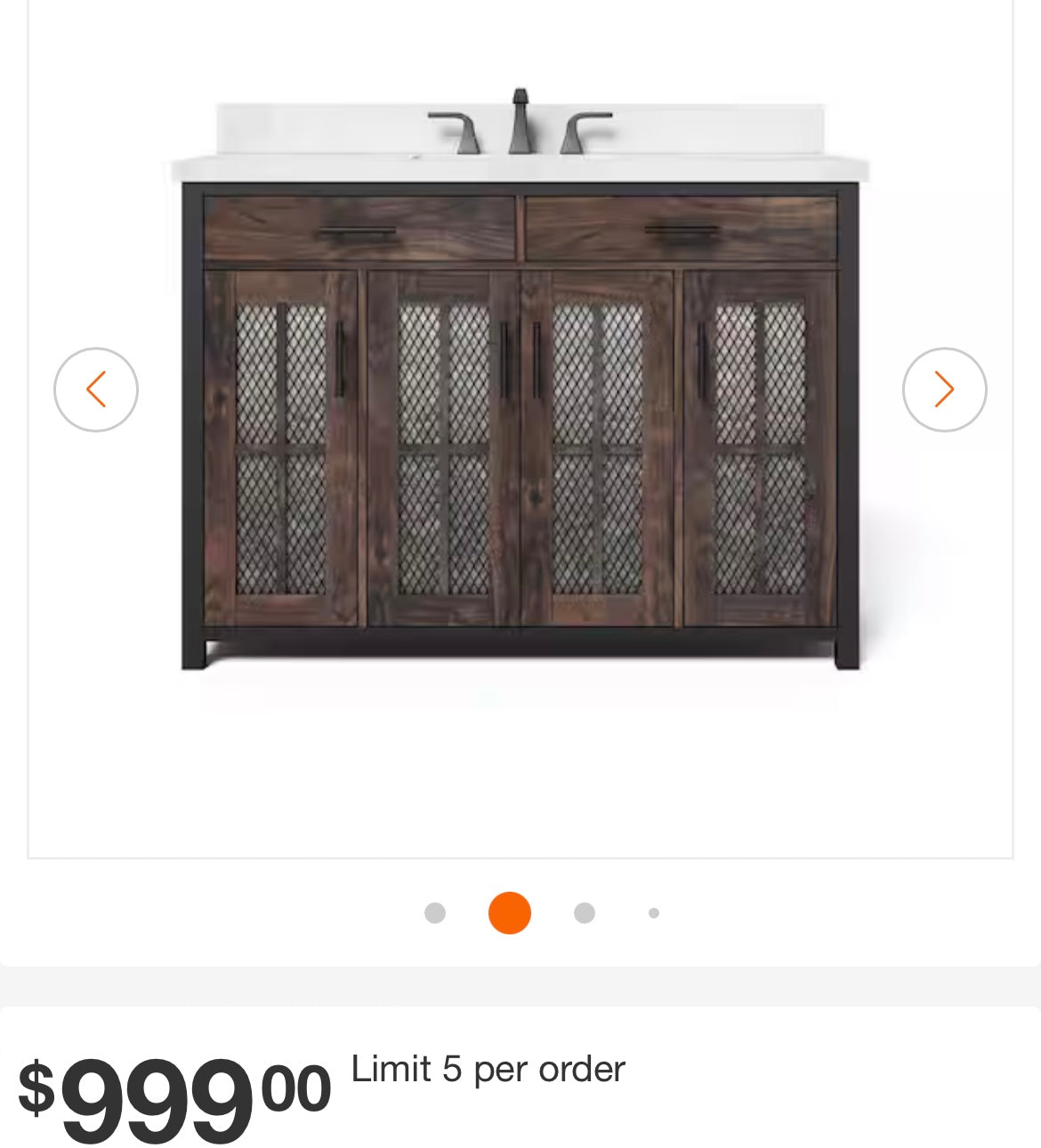This screenshot has height=1148, width=1041.
Task: Expand the next gallery photo with right arrow
Action: pyautogui.click(x=944, y=389)
